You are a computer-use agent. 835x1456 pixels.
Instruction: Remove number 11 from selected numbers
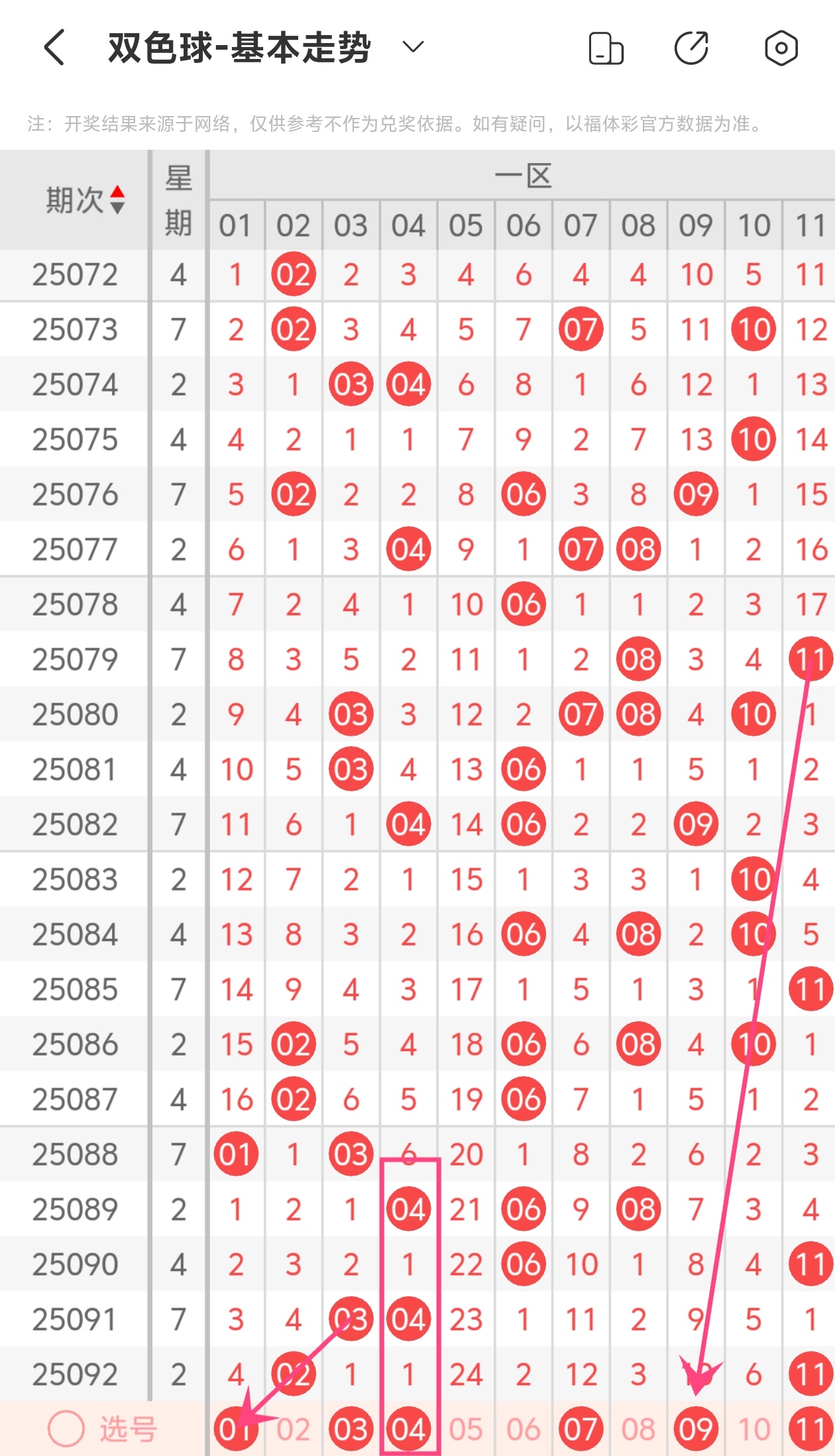click(x=810, y=1429)
